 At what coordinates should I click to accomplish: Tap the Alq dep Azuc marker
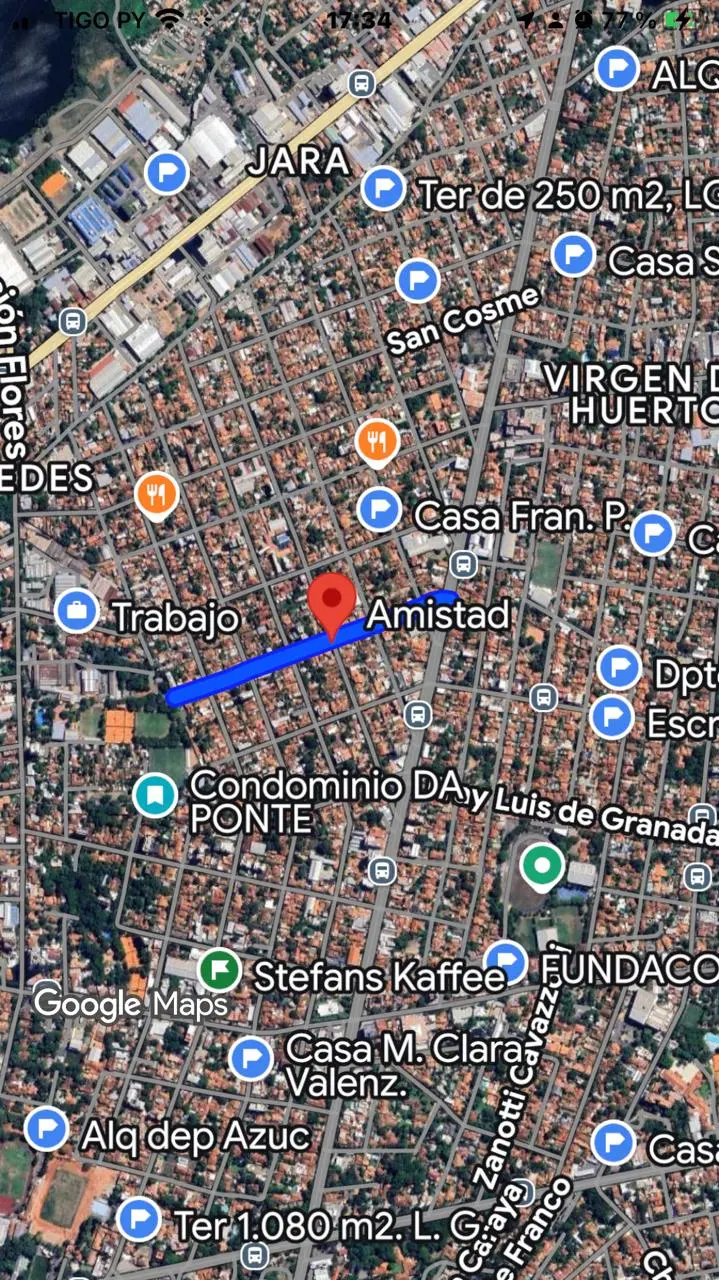pyautogui.click(x=46, y=1129)
